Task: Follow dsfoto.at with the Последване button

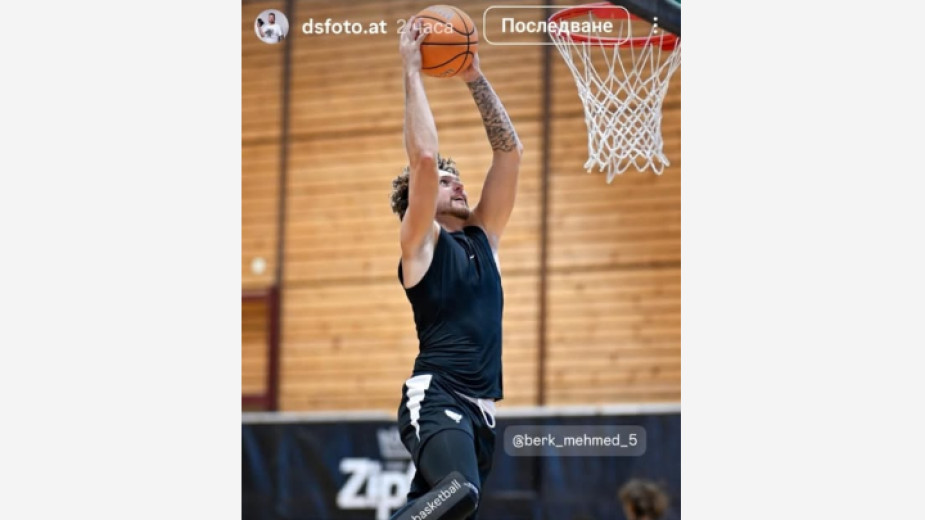Action: 556,25
